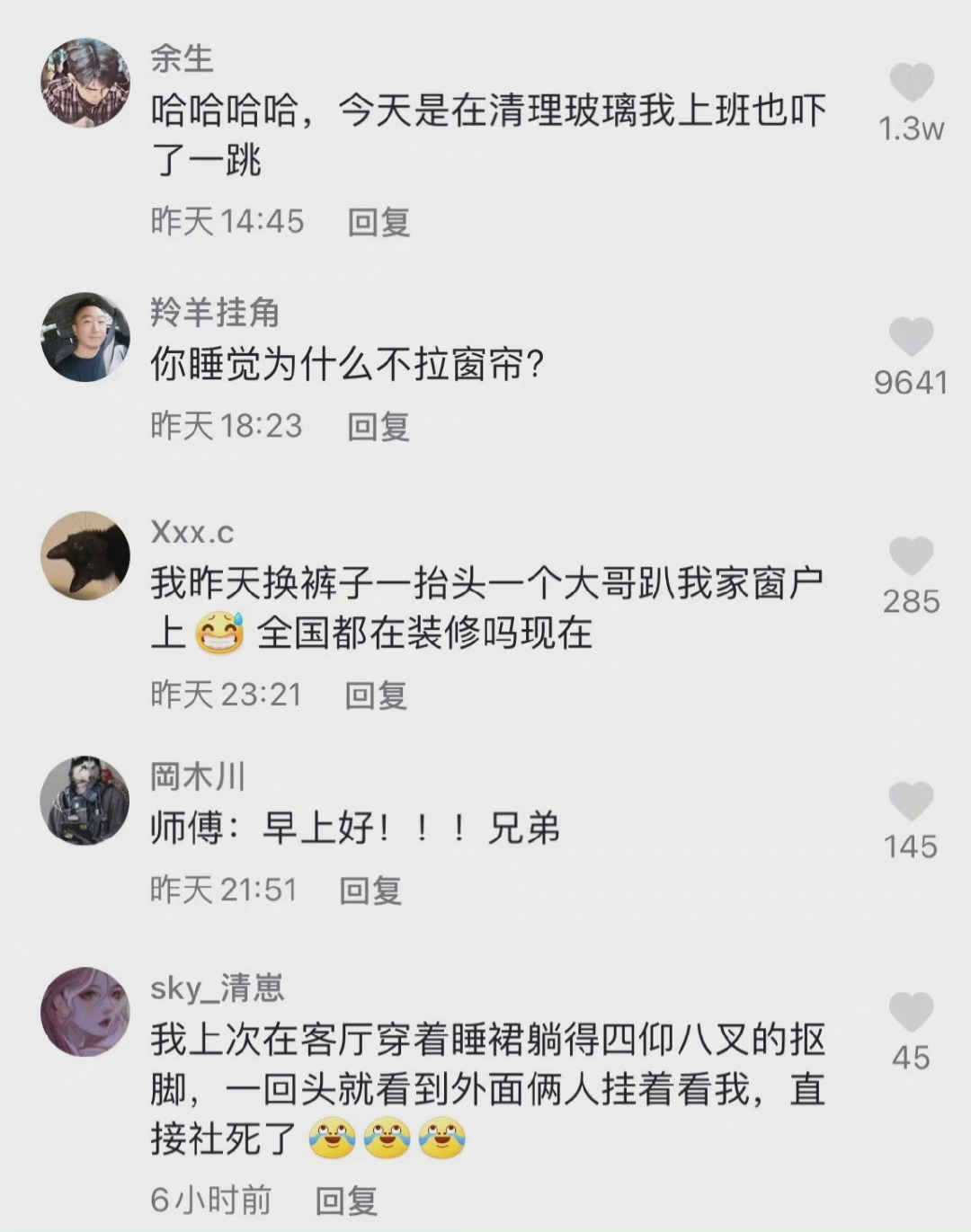971x1232 pixels.
Task: View Xxx.c's profile picture
Action: click(85, 556)
